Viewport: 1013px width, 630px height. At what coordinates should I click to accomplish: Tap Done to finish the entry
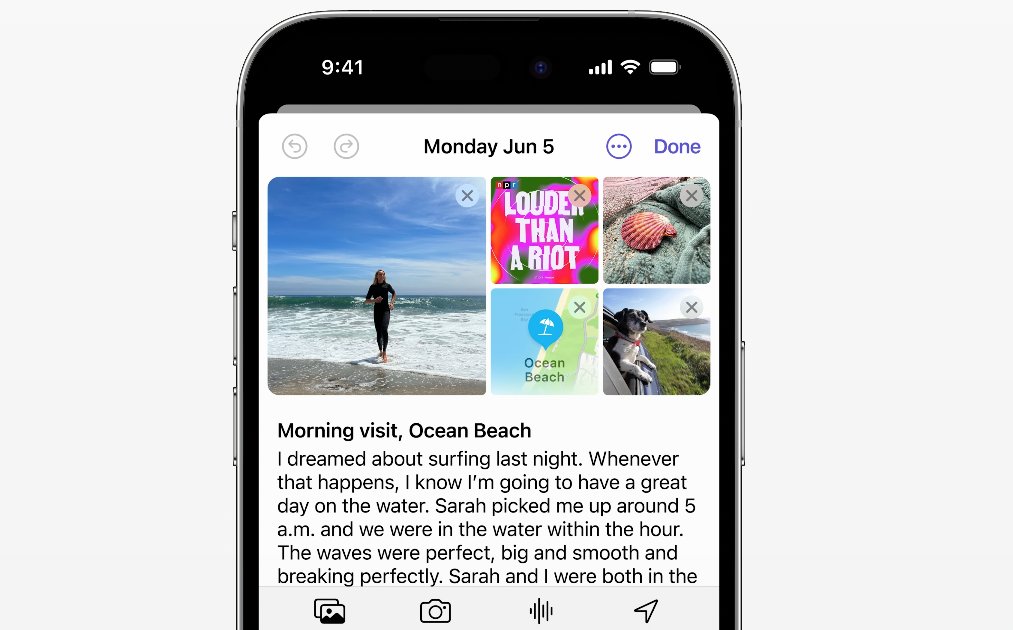[x=677, y=147]
